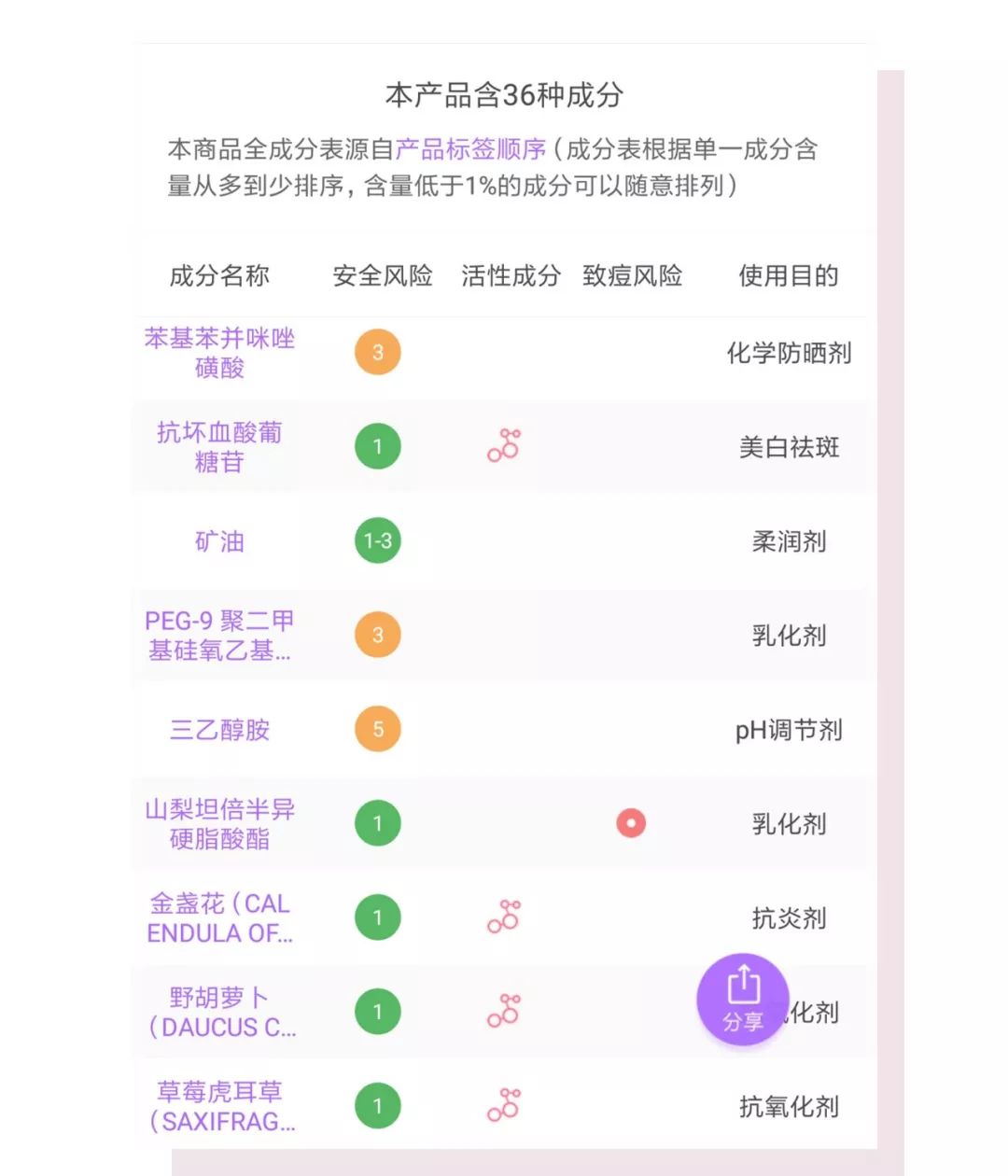
Task: Select the 三乙醇胺 ingredient name
Action: (221, 731)
